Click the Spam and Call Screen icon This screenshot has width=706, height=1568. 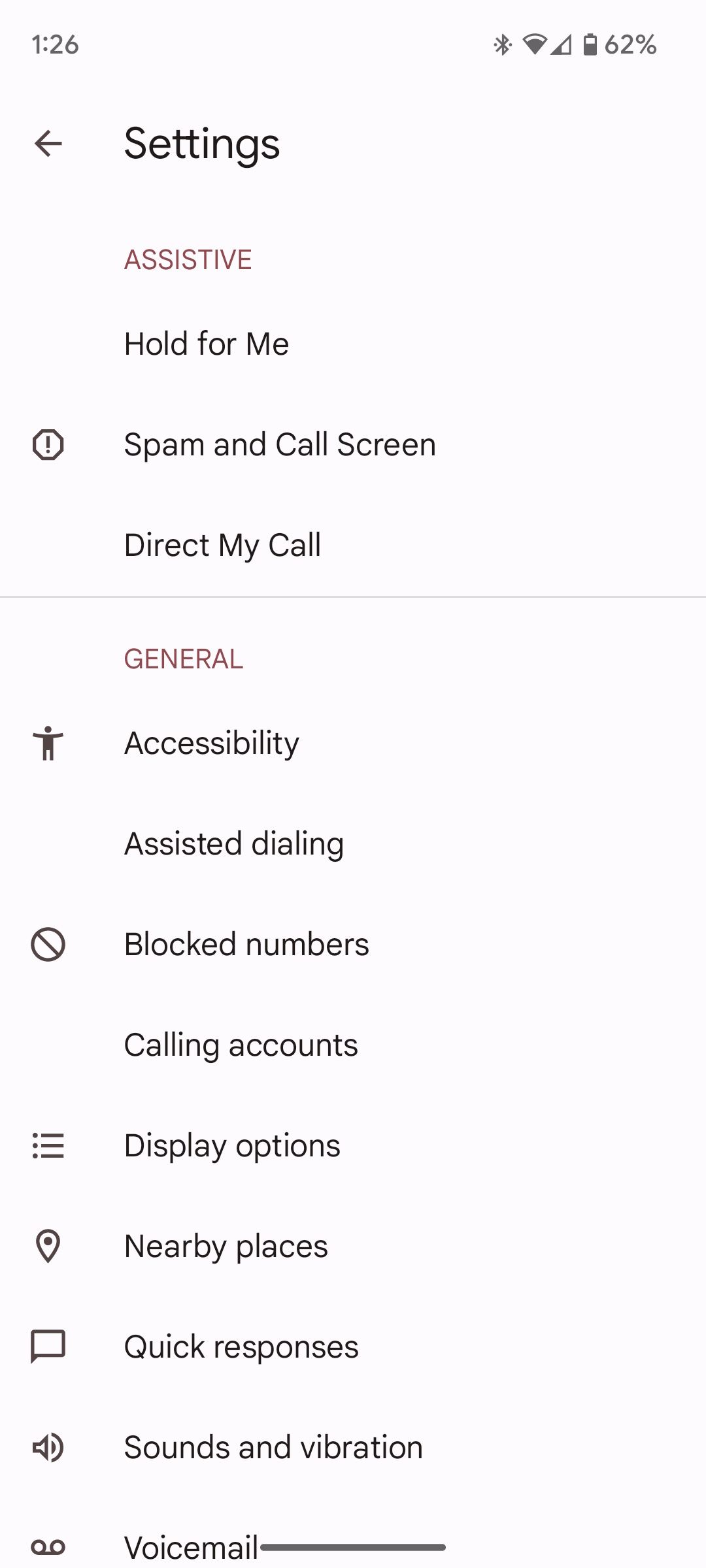48,444
